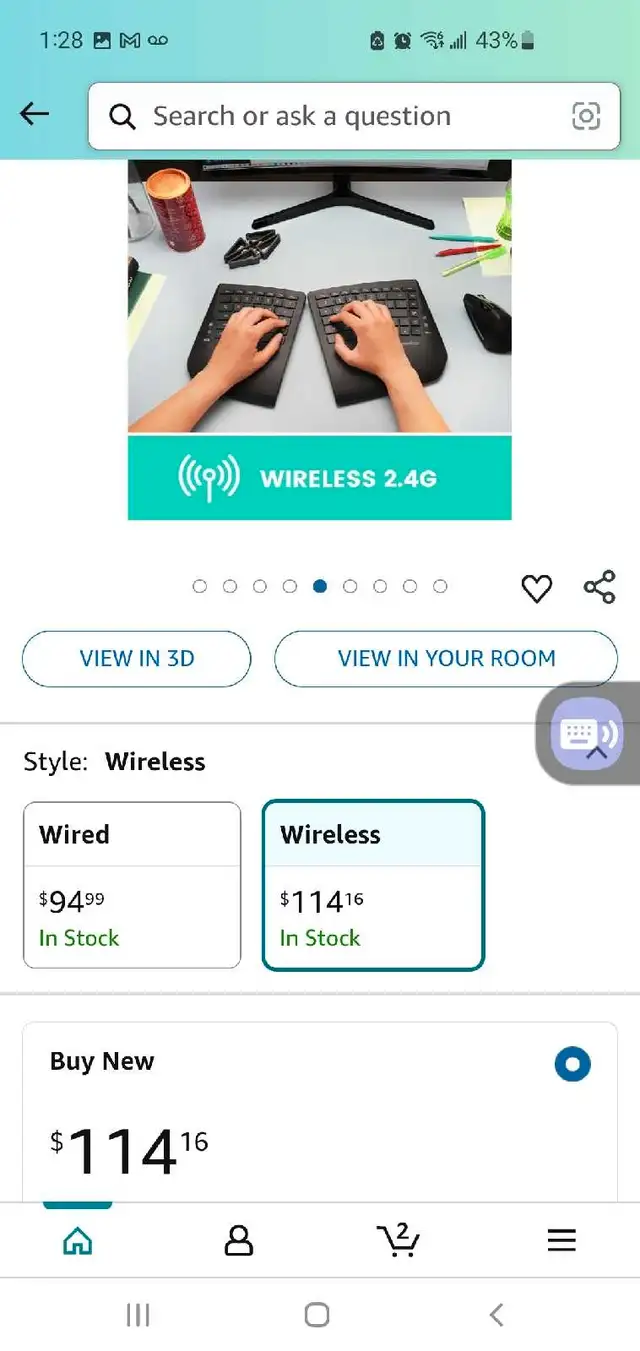Open the shopping cart with 2 items
Screen dimensions: 640x1351
point(399,1240)
